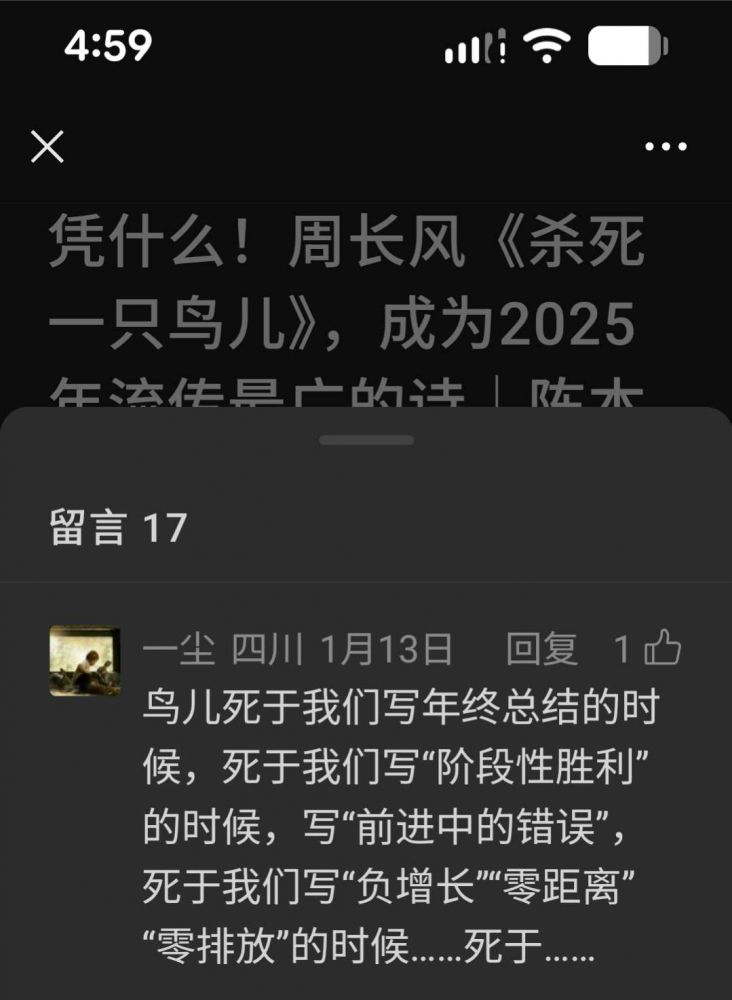Close the article with the X icon
Screen dimensions: 732x1000
point(47,147)
